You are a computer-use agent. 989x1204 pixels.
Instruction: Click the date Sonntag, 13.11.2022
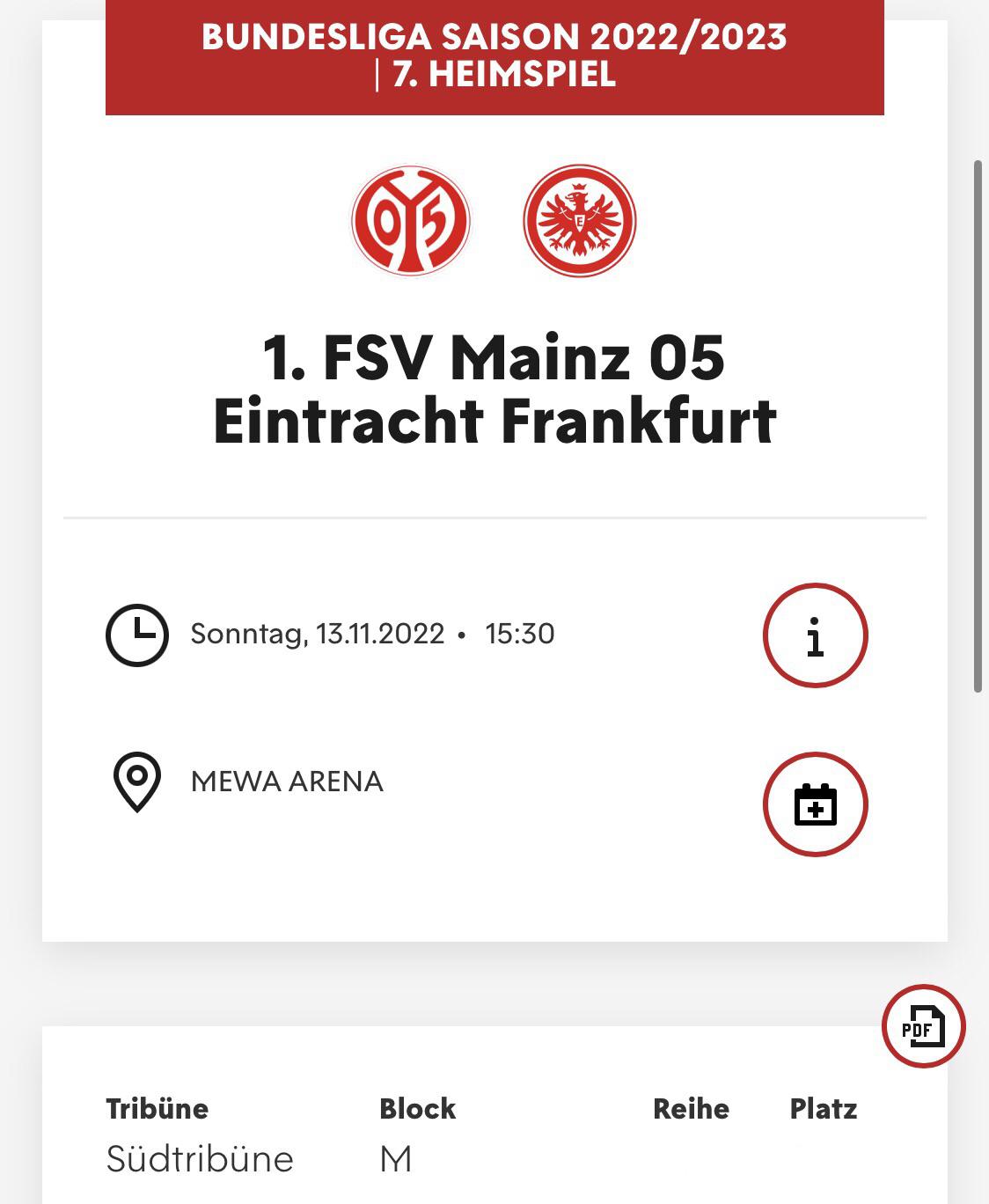(318, 632)
